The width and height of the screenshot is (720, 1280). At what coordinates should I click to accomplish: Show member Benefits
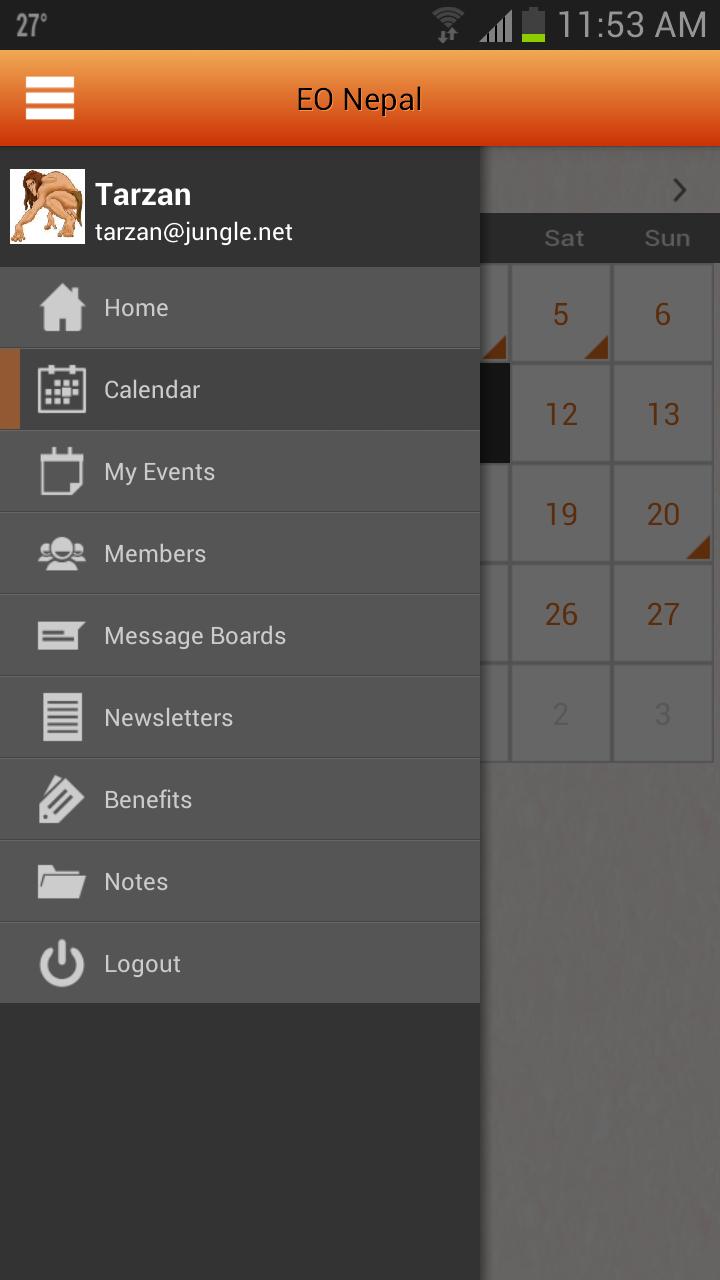click(x=240, y=800)
